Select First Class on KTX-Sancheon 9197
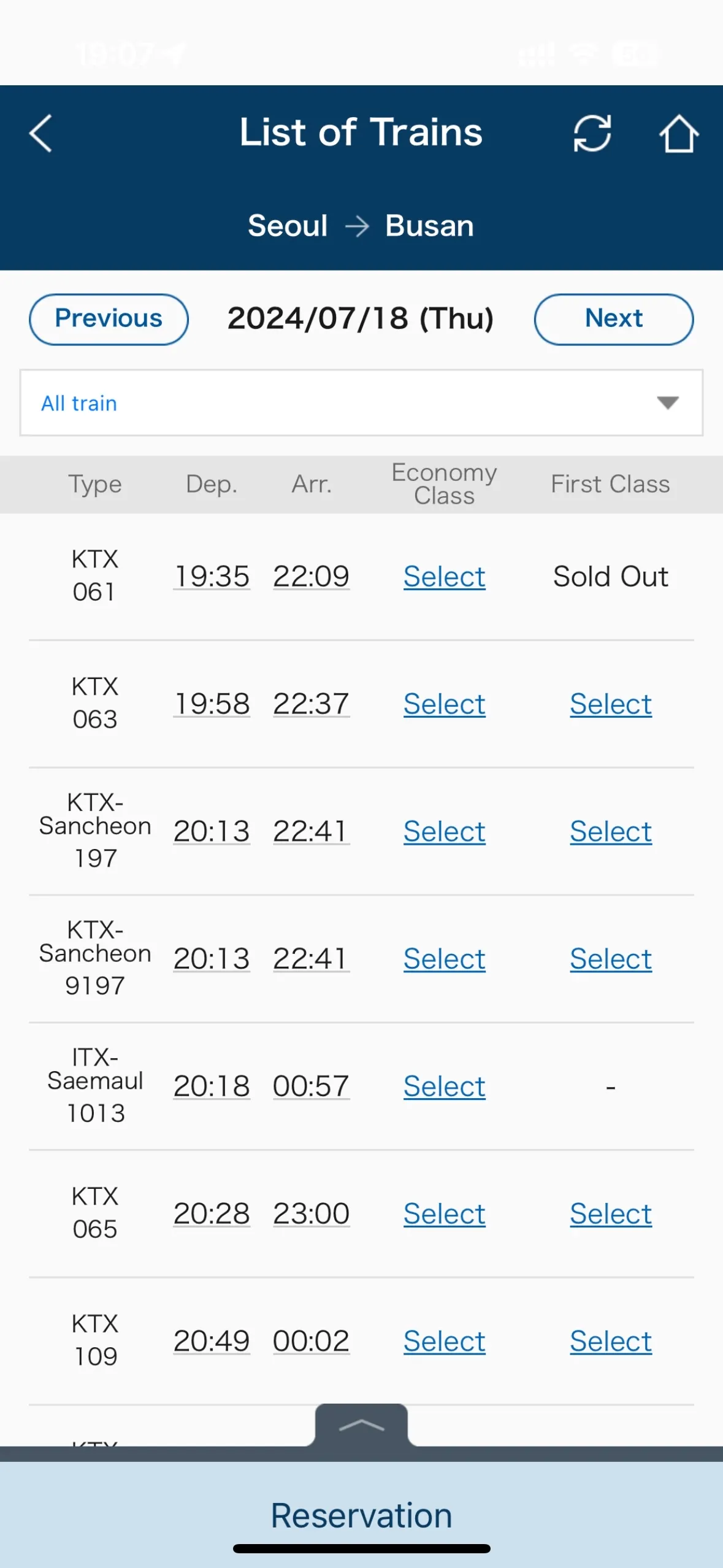The width and height of the screenshot is (723, 1568). pyautogui.click(x=610, y=958)
